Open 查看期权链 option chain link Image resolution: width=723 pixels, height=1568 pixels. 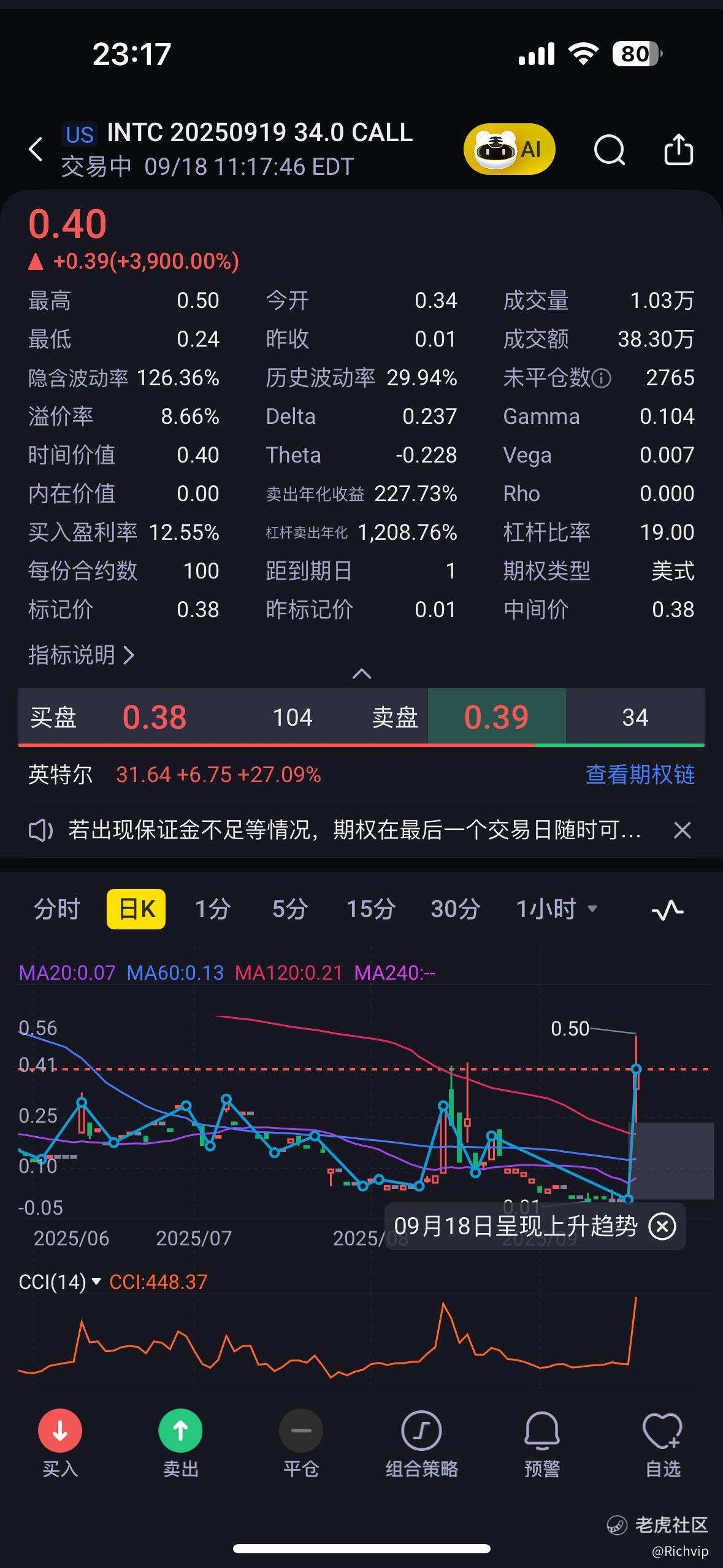point(640,774)
